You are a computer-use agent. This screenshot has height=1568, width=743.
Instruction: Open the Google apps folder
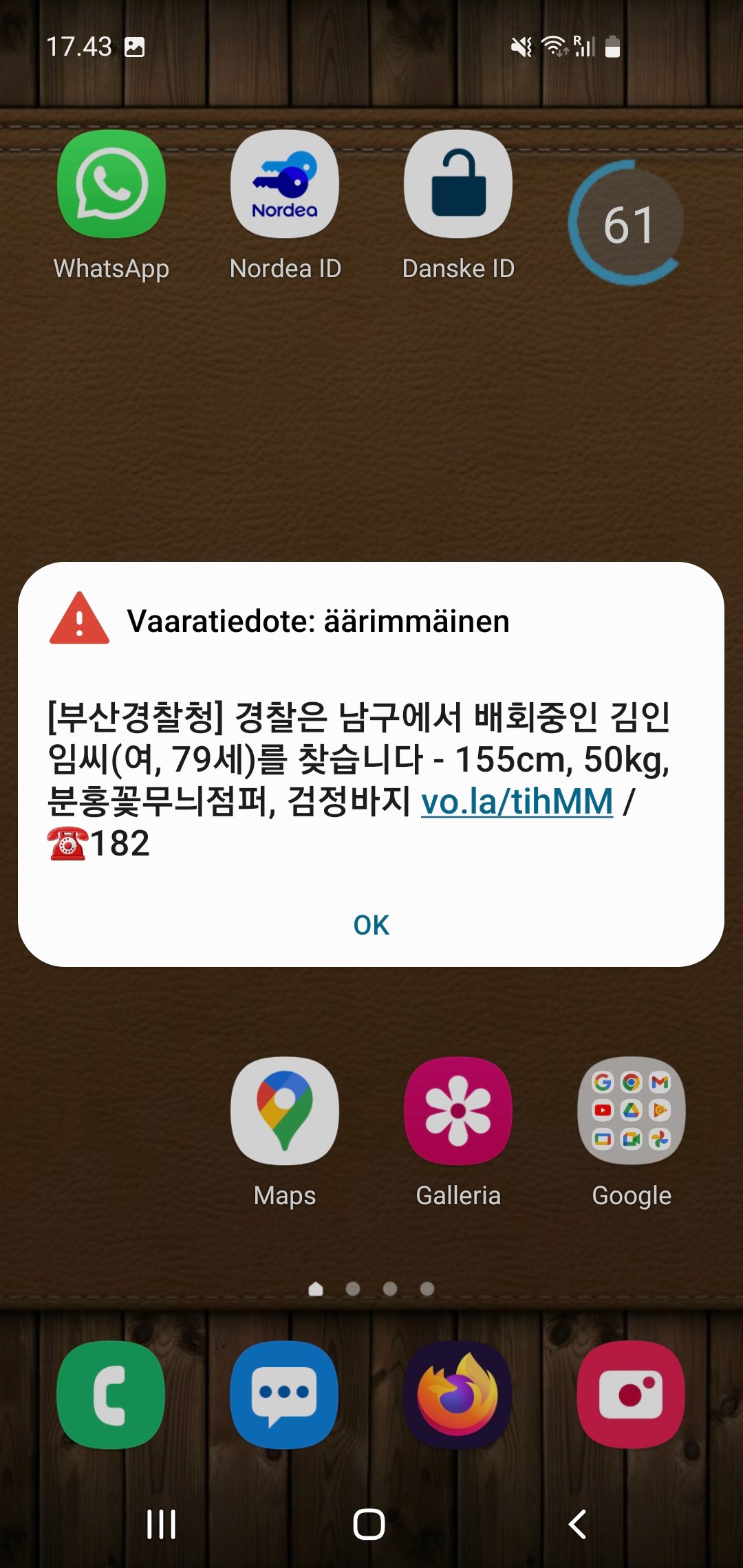(632, 1110)
